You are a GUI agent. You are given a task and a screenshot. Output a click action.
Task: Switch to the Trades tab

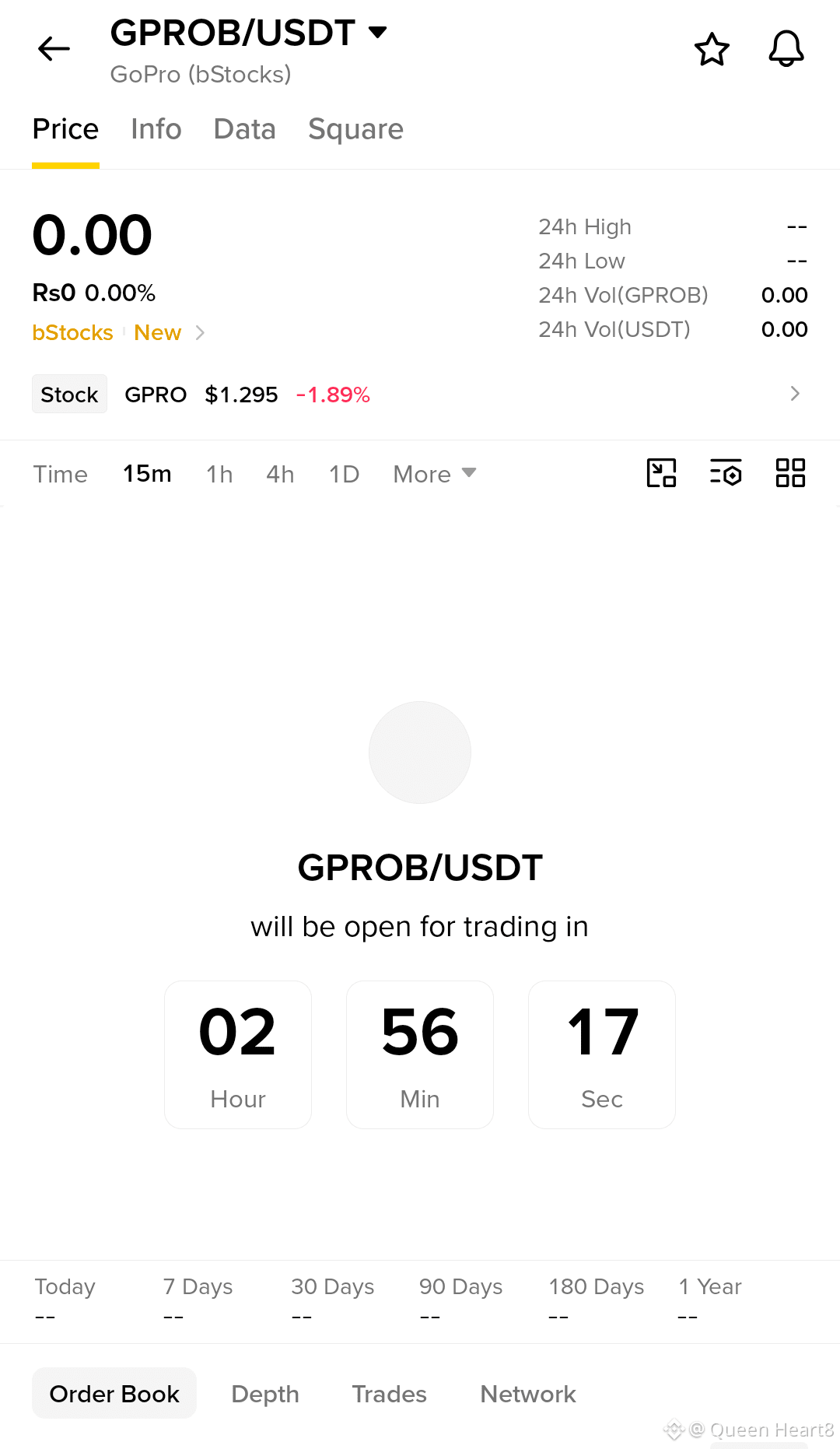(x=390, y=1394)
